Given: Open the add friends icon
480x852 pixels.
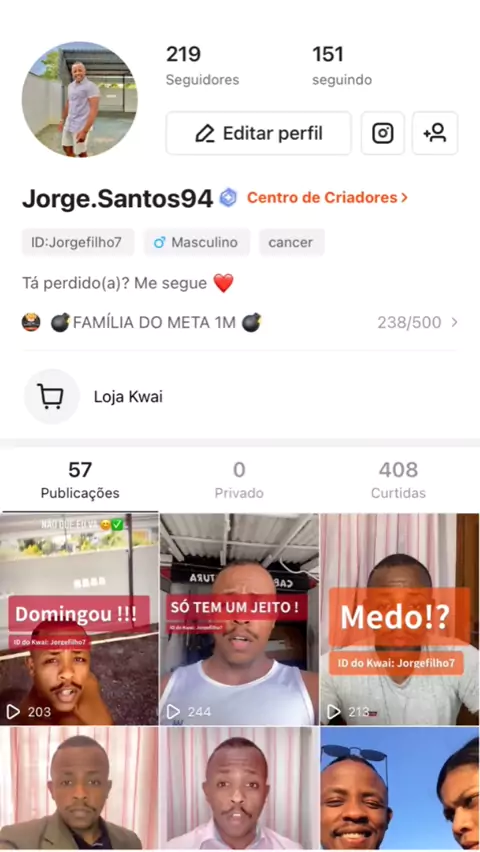Looking at the screenshot, I should point(435,133).
